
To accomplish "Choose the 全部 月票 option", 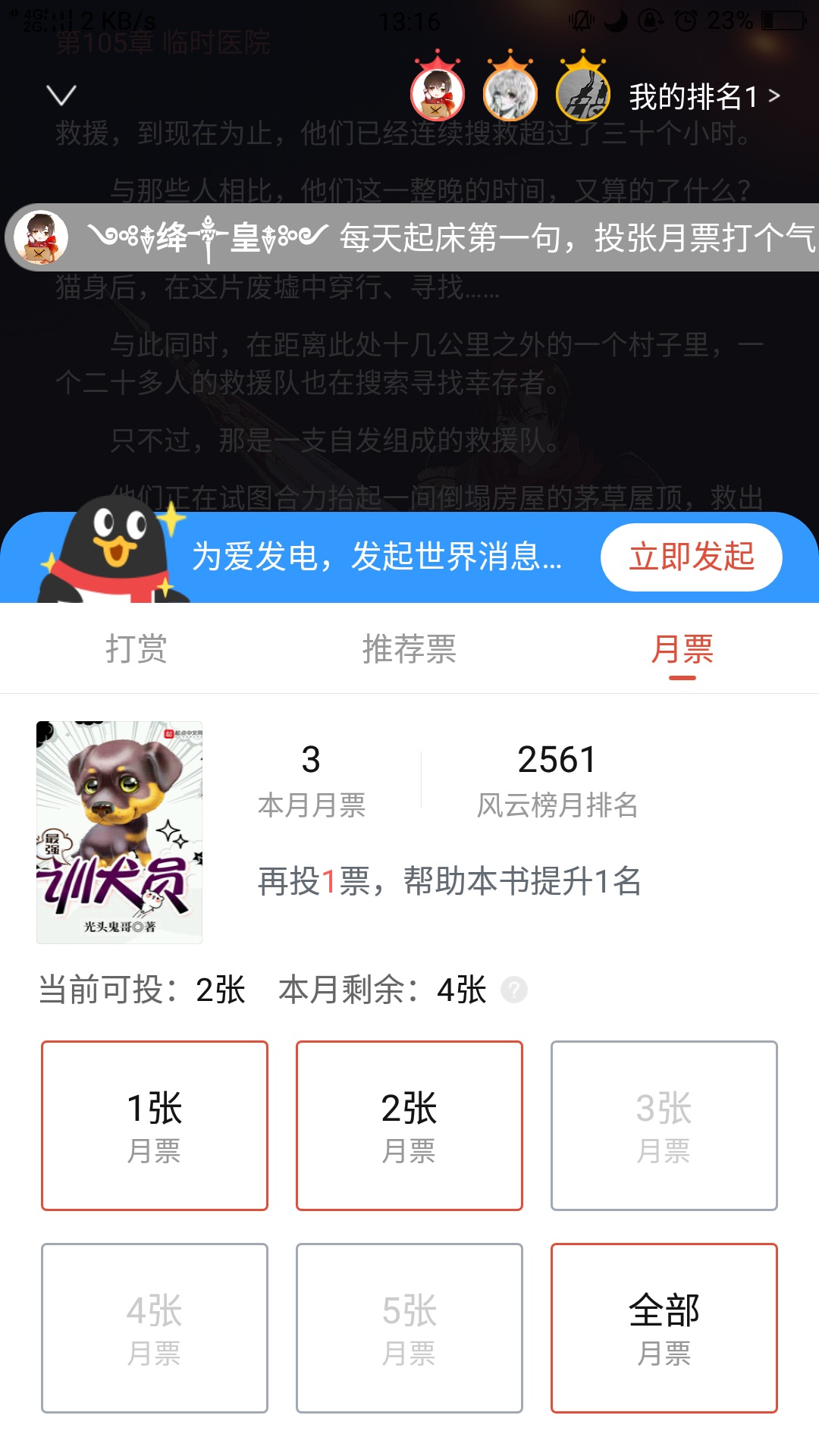I will tap(664, 1328).
